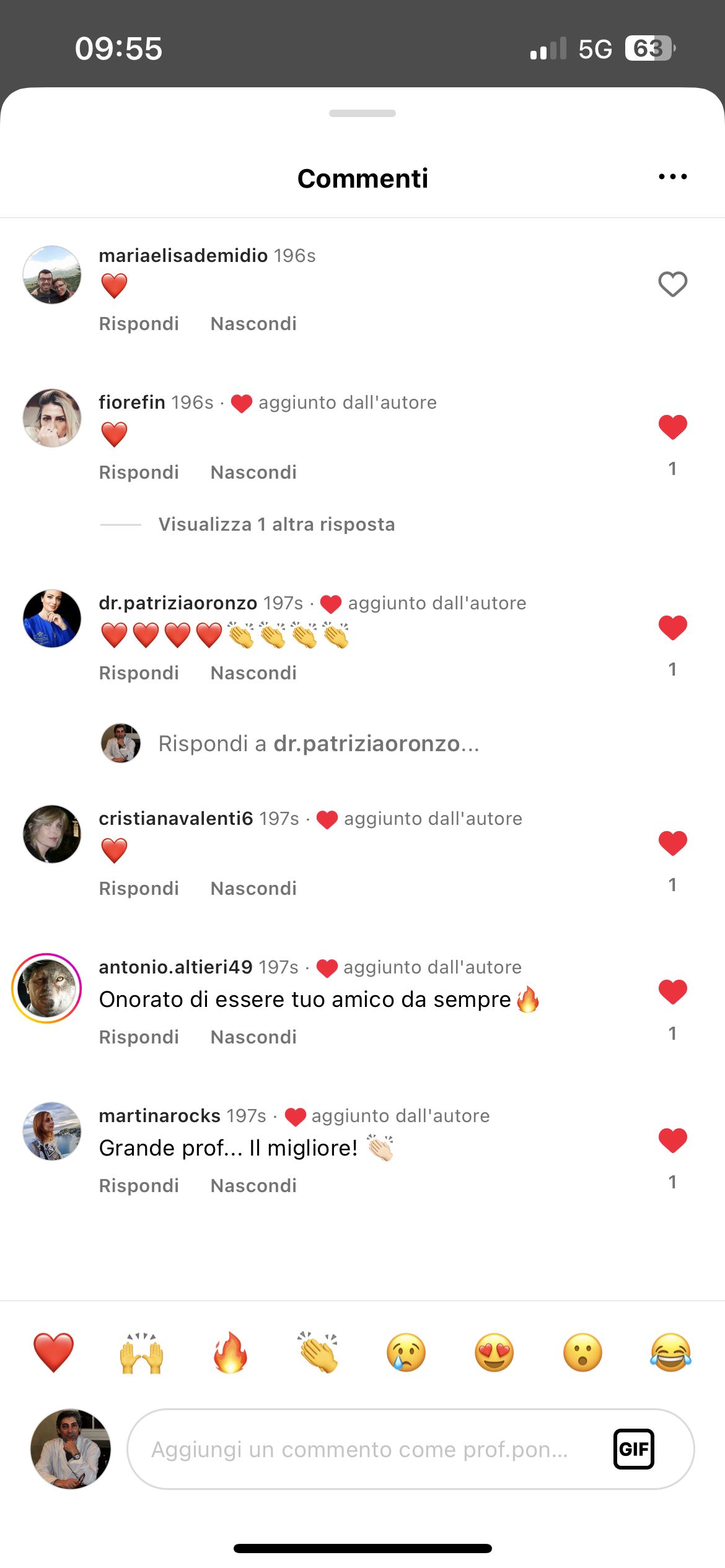Reply to cristianavalenti6's comment
The image size is (725, 1568).
(x=139, y=889)
